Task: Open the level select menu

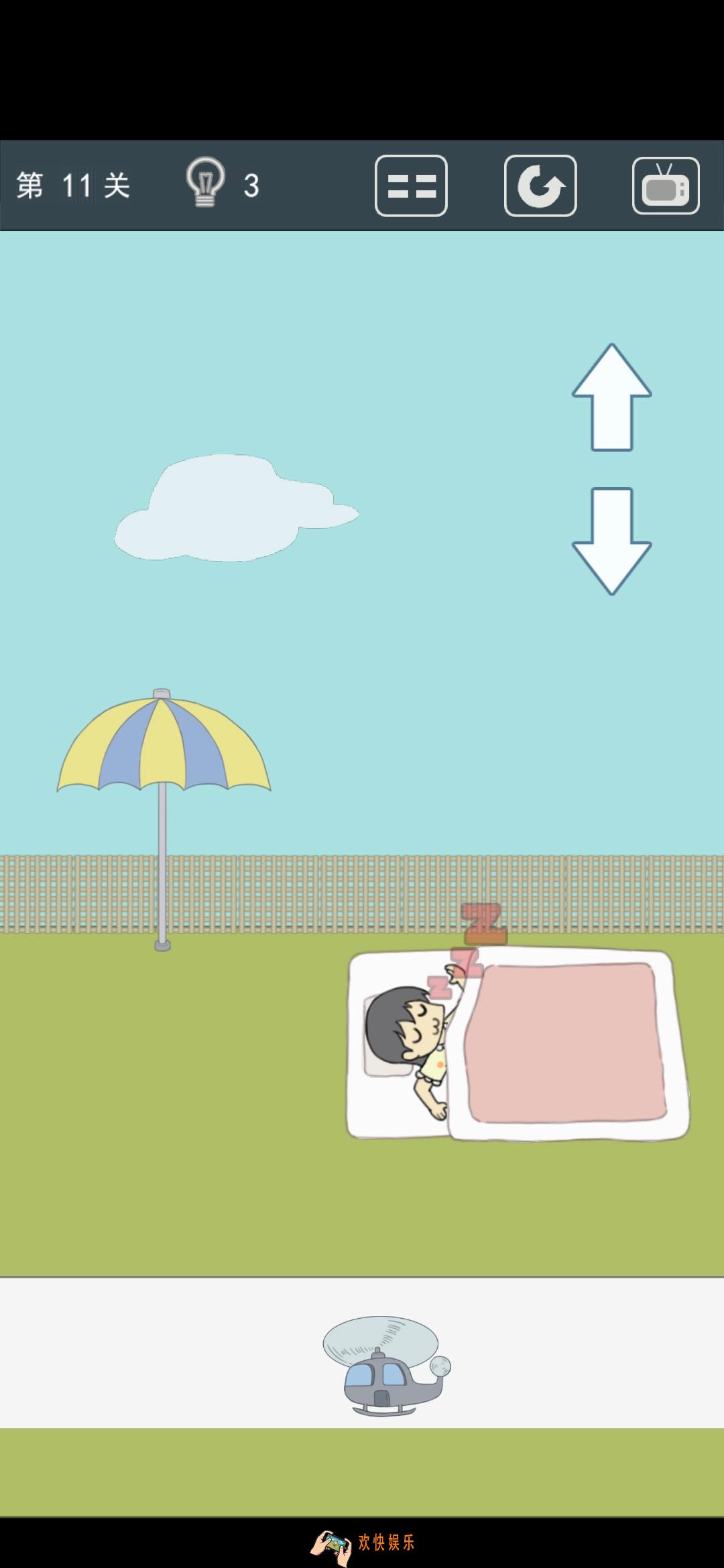Action: [411, 186]
